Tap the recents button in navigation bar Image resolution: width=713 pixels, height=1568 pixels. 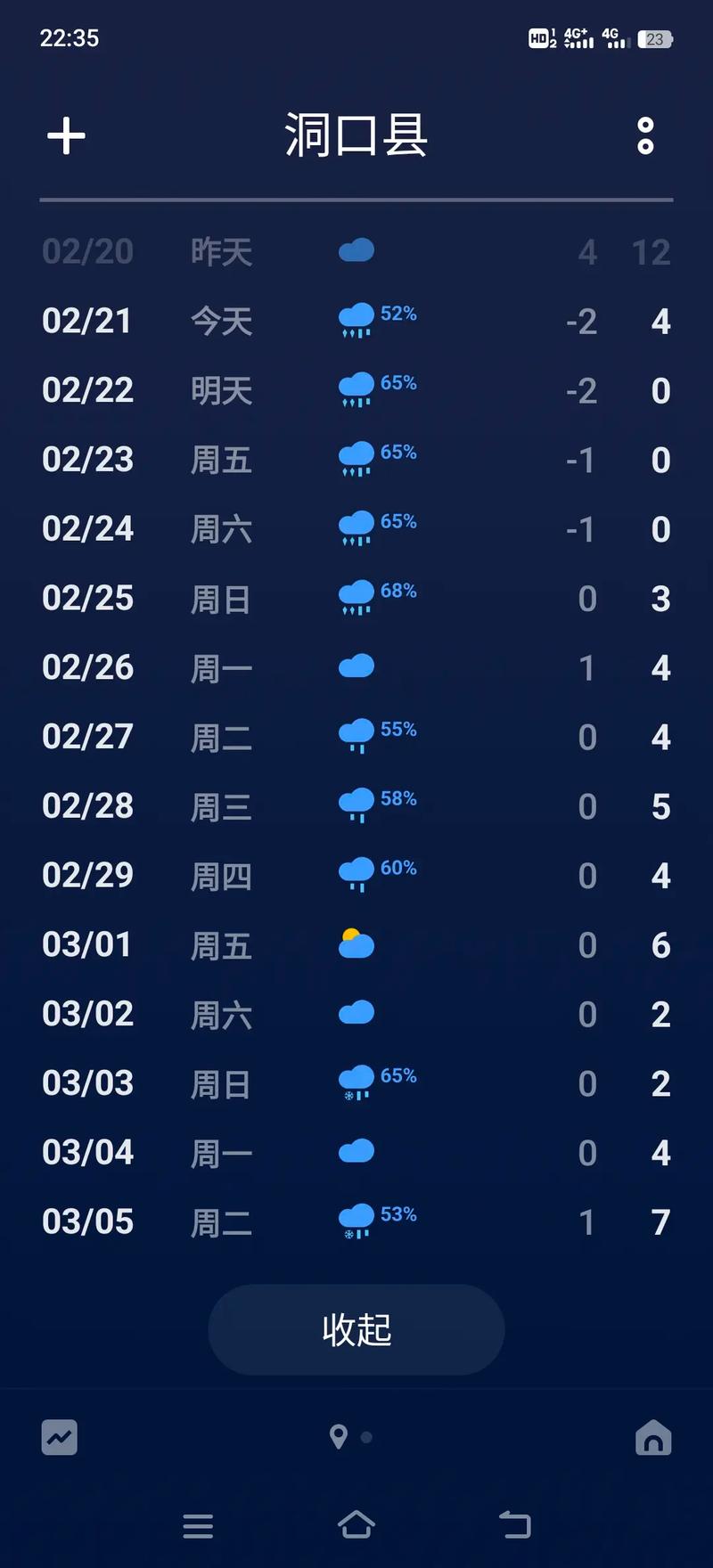tap(198, 1527)
